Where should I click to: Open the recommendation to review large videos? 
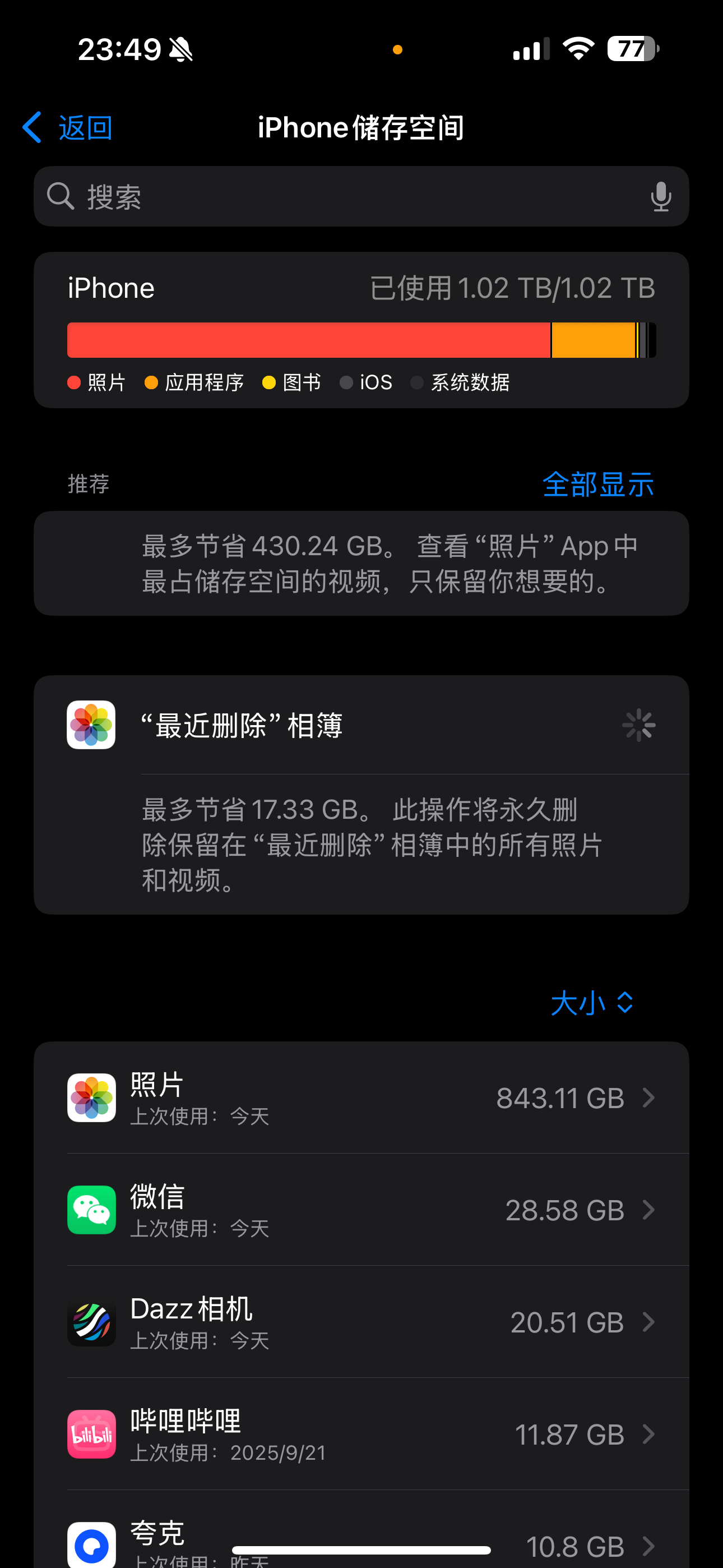coord(361,564)
